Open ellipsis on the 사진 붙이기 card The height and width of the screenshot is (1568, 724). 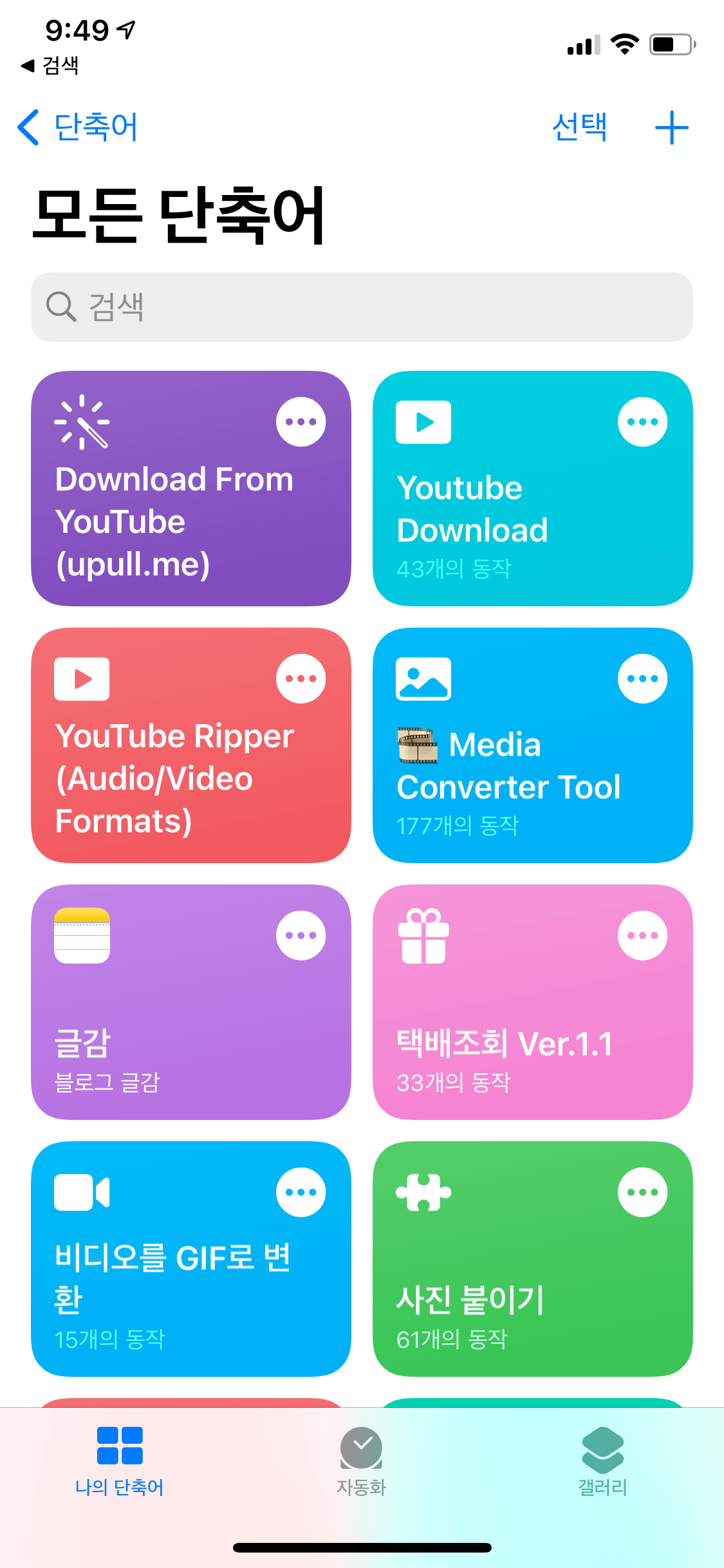pyautogui.click(x=642, y=1192)
